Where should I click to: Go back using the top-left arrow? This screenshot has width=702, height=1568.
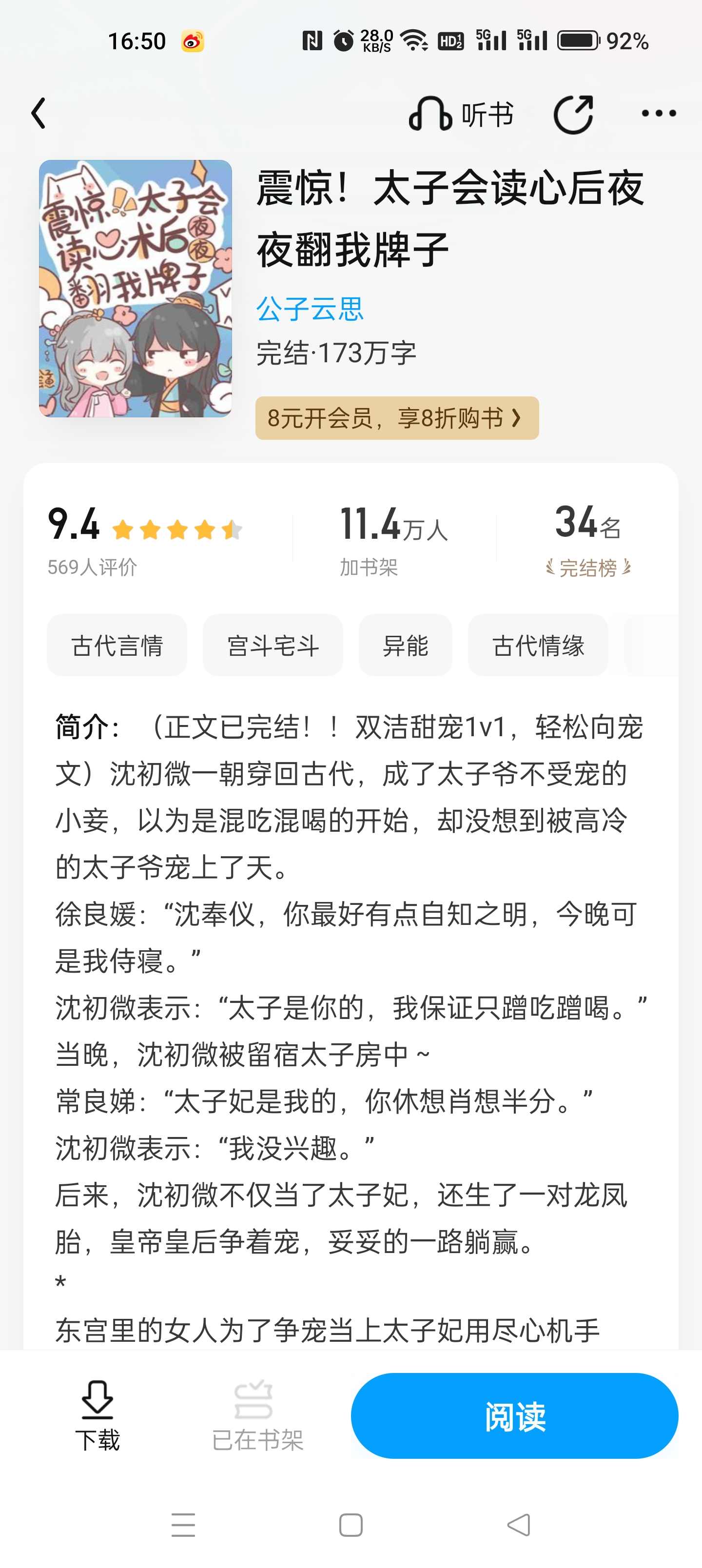point(39,113)
